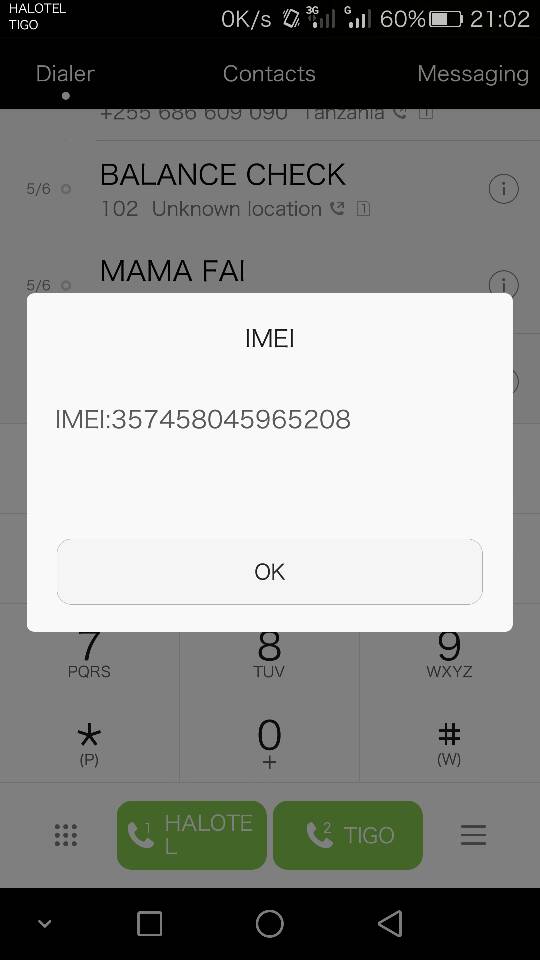This screenshot has width=540, height=960.
Task: Switch to the Contacts tab
Action: [x=269, y=73]
